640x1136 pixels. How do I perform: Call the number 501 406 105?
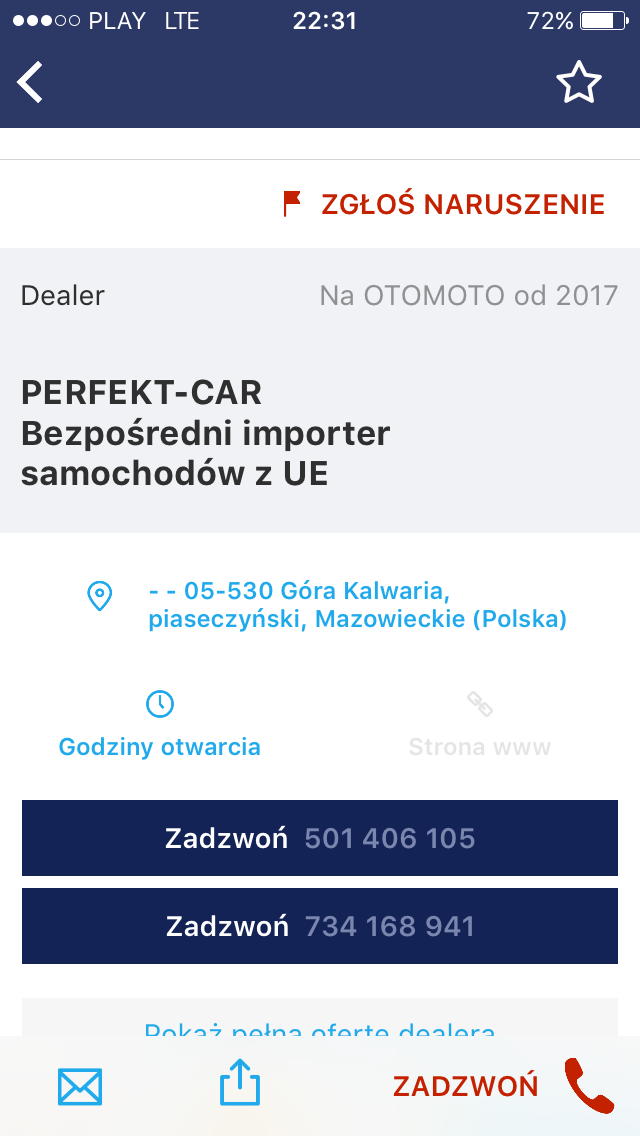click(320, 838)
